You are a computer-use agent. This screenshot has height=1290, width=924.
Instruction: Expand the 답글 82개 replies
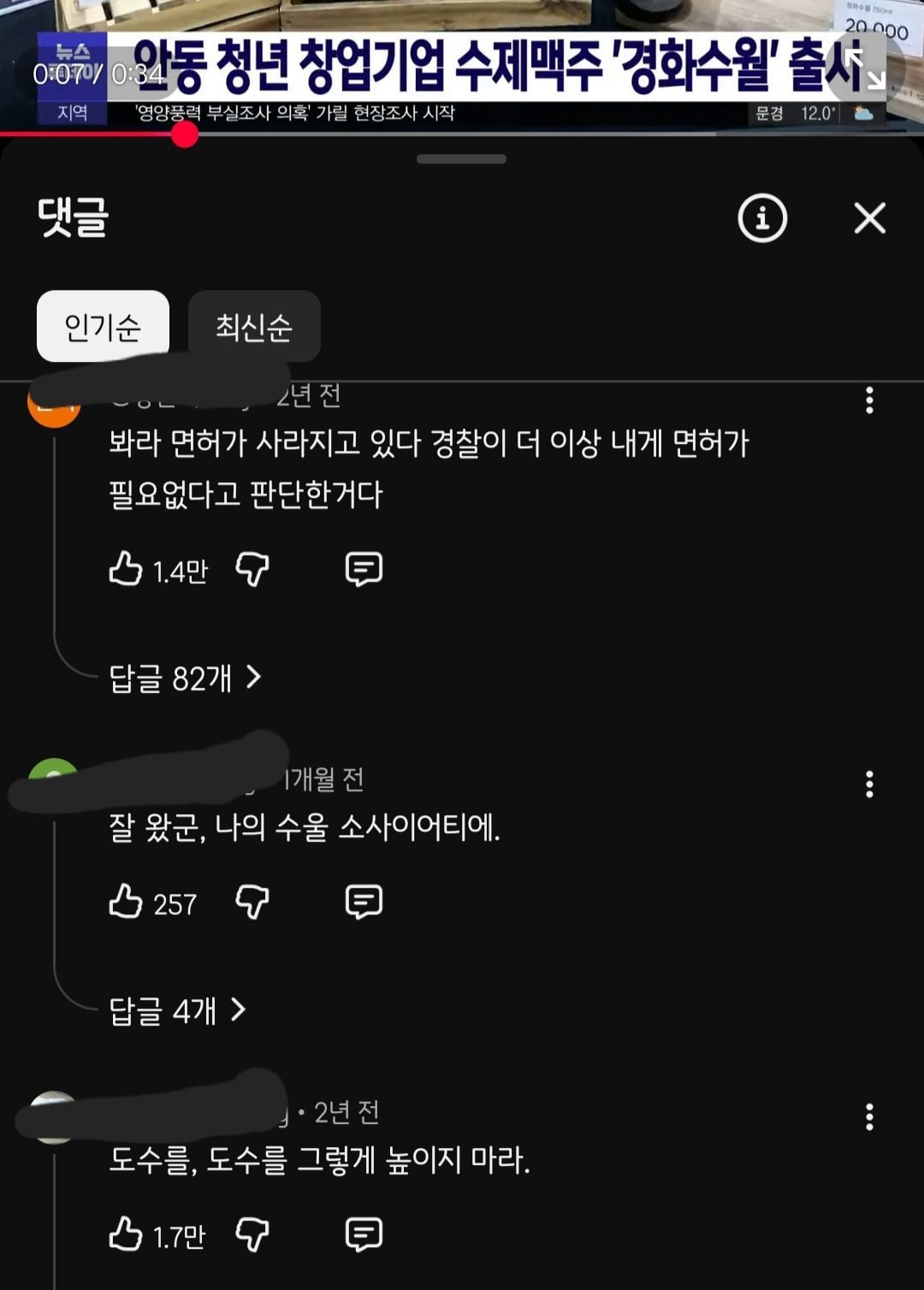click(x=185, y=678)
